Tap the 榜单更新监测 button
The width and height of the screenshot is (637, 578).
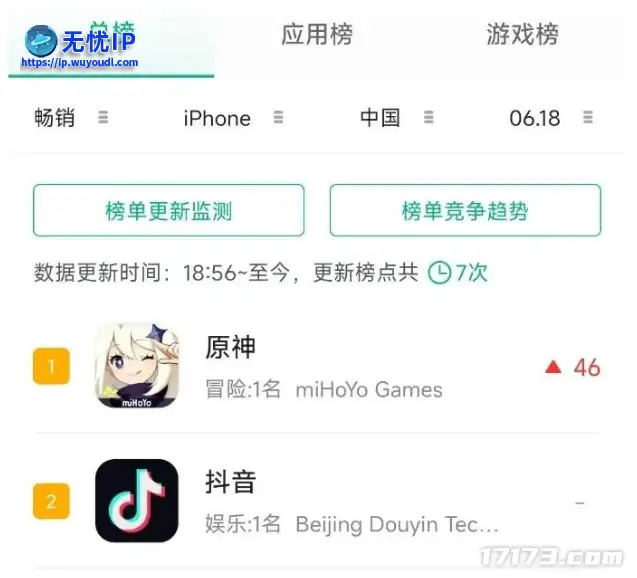168,211
